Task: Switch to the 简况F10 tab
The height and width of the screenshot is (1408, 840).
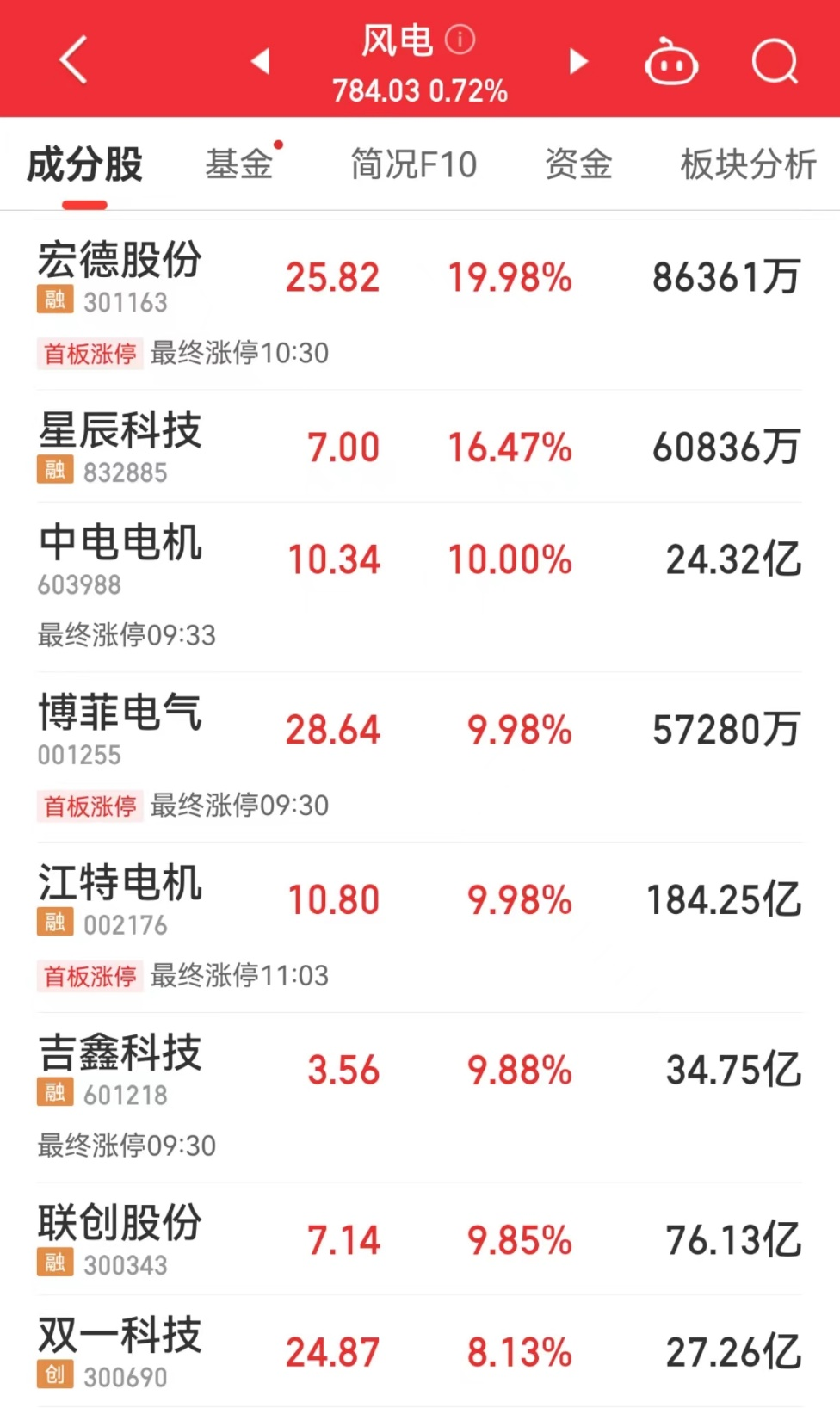Action: [414, 164]
